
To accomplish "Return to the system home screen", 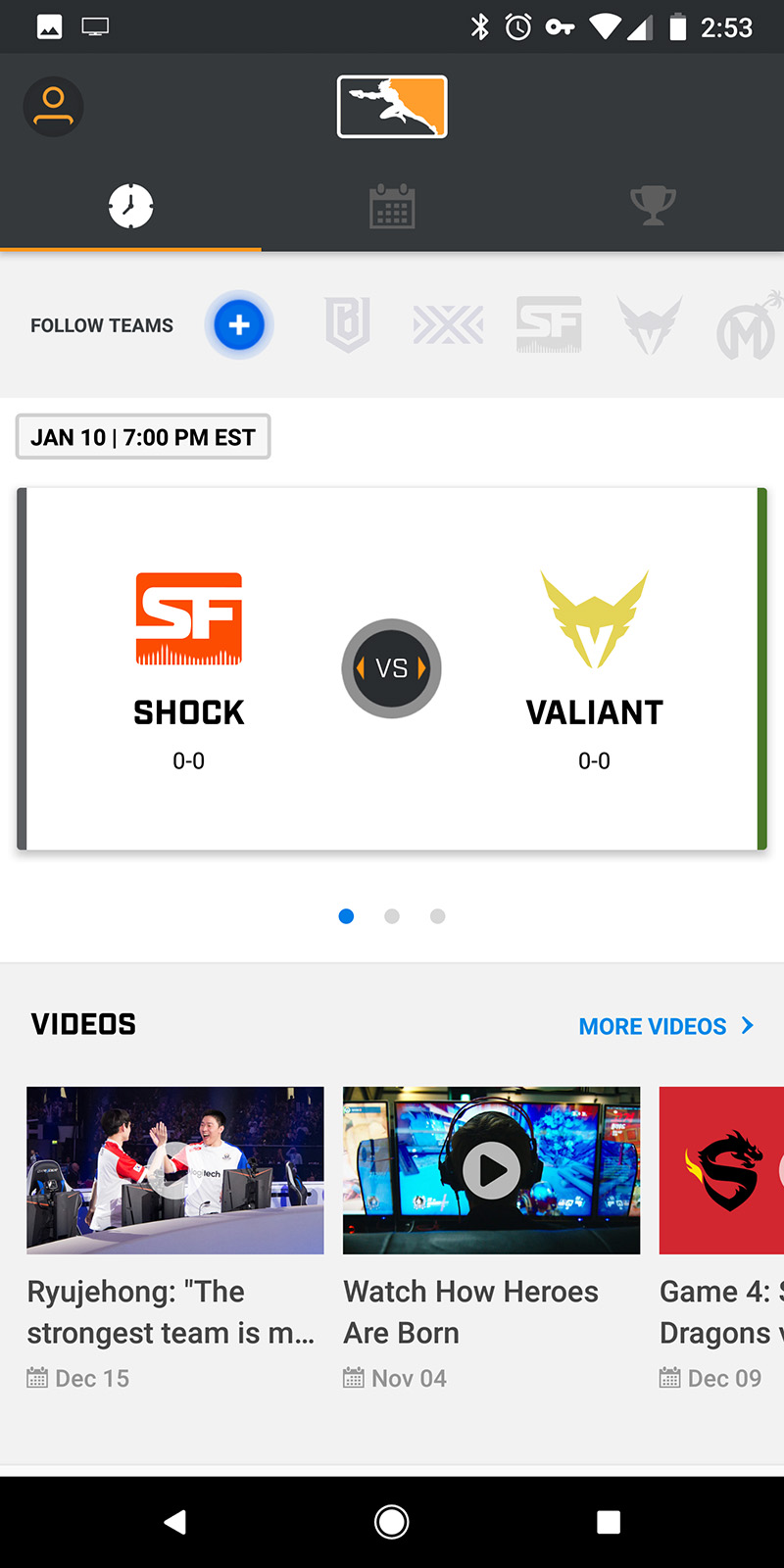I will 392,1522.
